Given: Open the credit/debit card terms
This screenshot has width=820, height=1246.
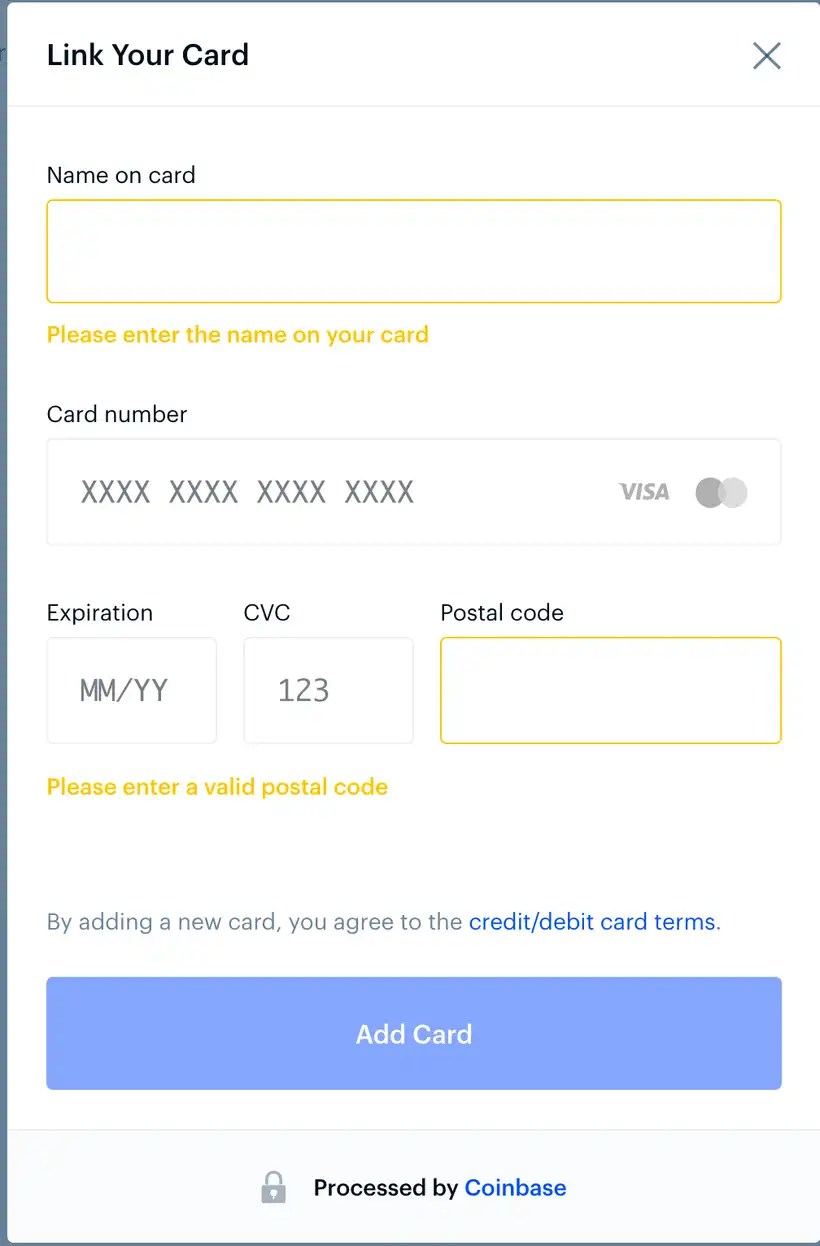Looking at the screenshot, I should (592, 921).
